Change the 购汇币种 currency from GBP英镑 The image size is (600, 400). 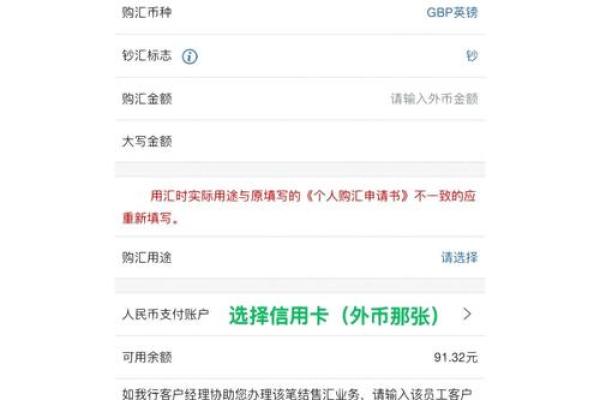click(450, 13)
